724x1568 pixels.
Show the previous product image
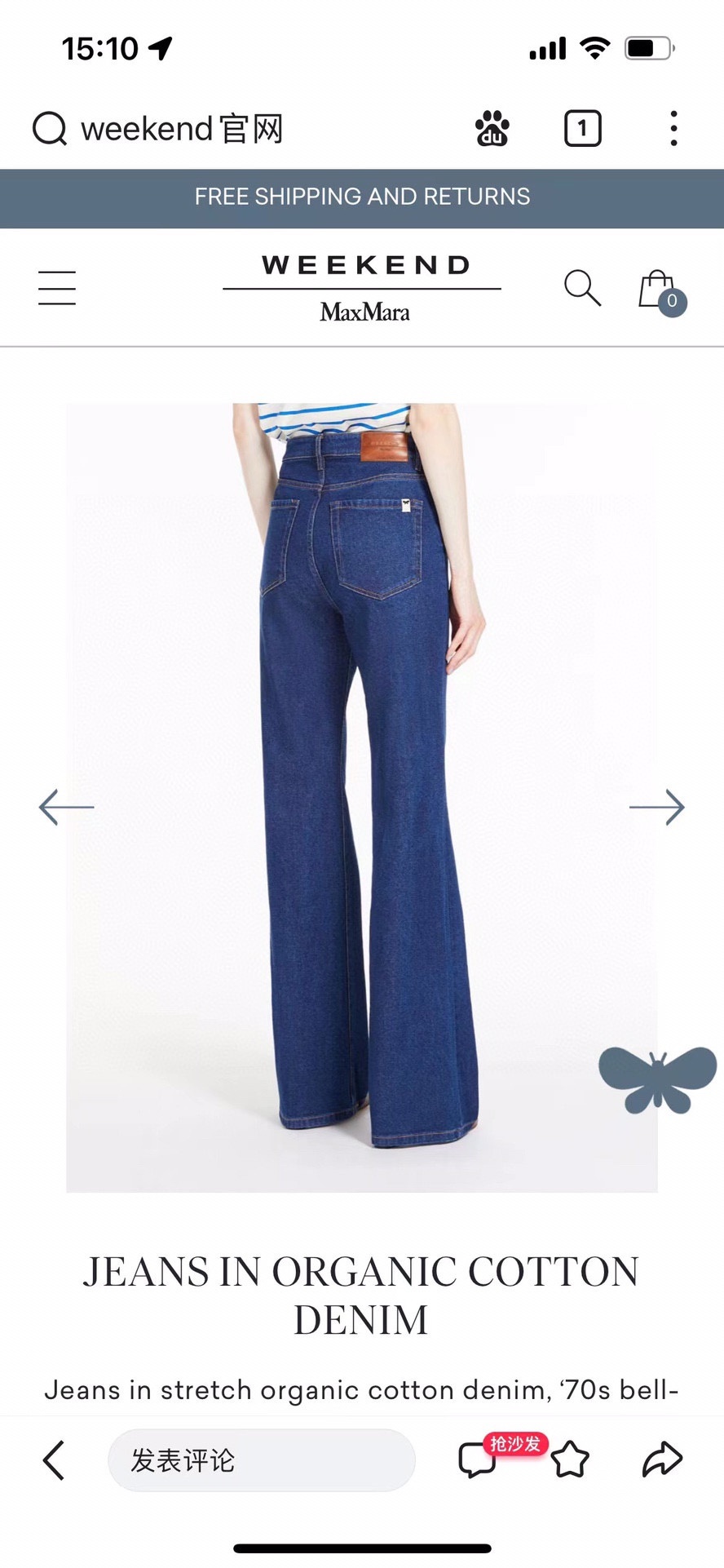click(x=67, y=807)
